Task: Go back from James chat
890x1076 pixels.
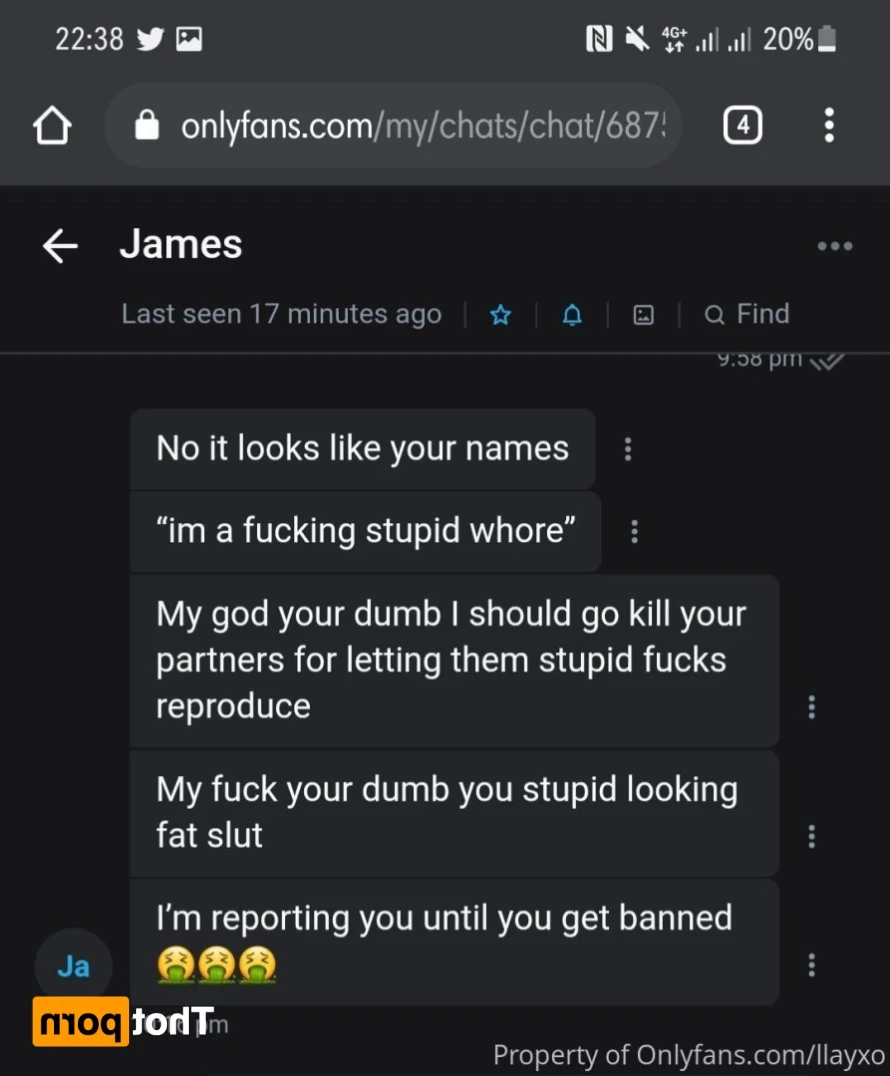Action: click(61, 246)
